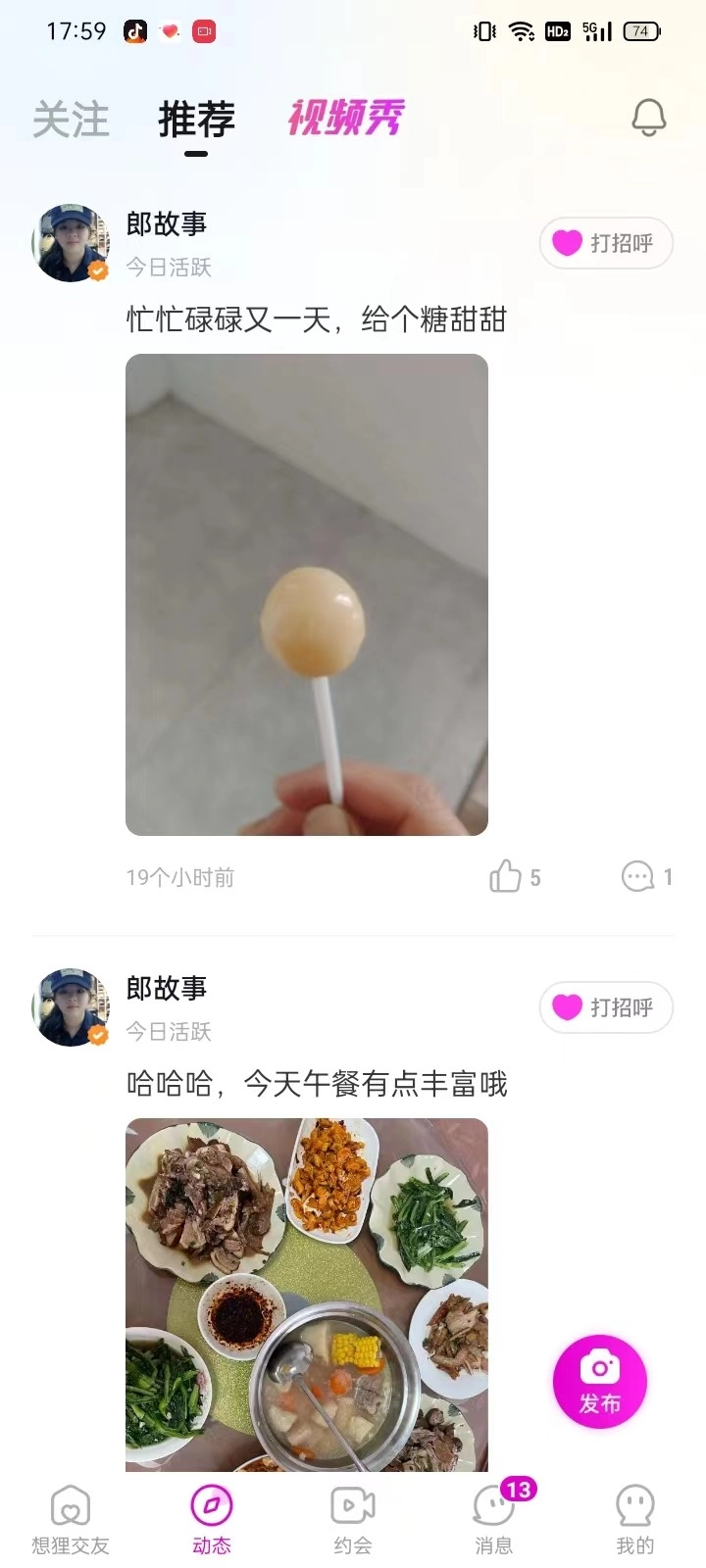Open the 约会 dating section

click(x=353, y=1517)
